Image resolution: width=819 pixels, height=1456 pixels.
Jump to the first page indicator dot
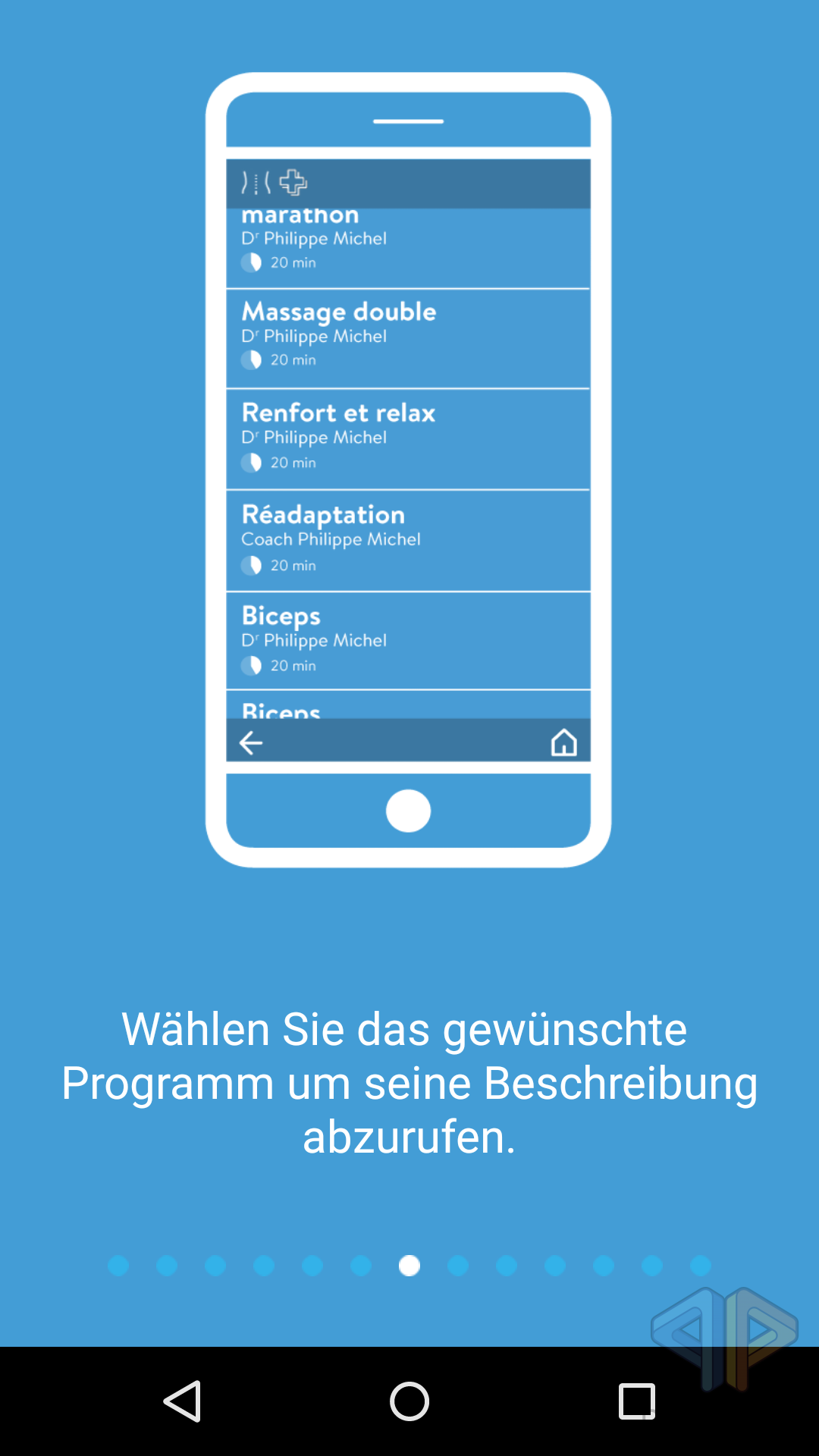point(118,1266)
